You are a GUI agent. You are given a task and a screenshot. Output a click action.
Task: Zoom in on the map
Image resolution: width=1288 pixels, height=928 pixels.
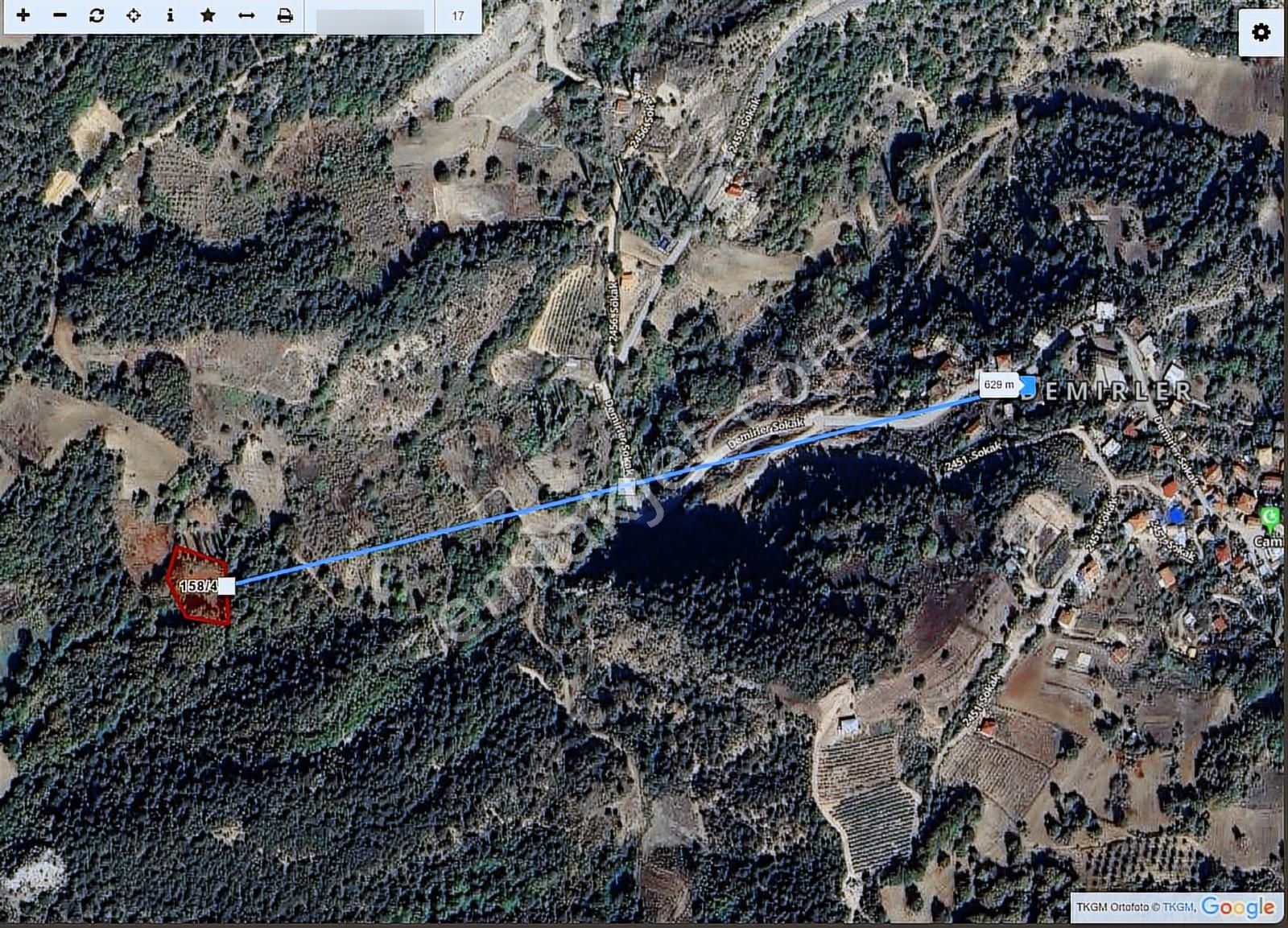pyautogui.click(x=23, y=15)
